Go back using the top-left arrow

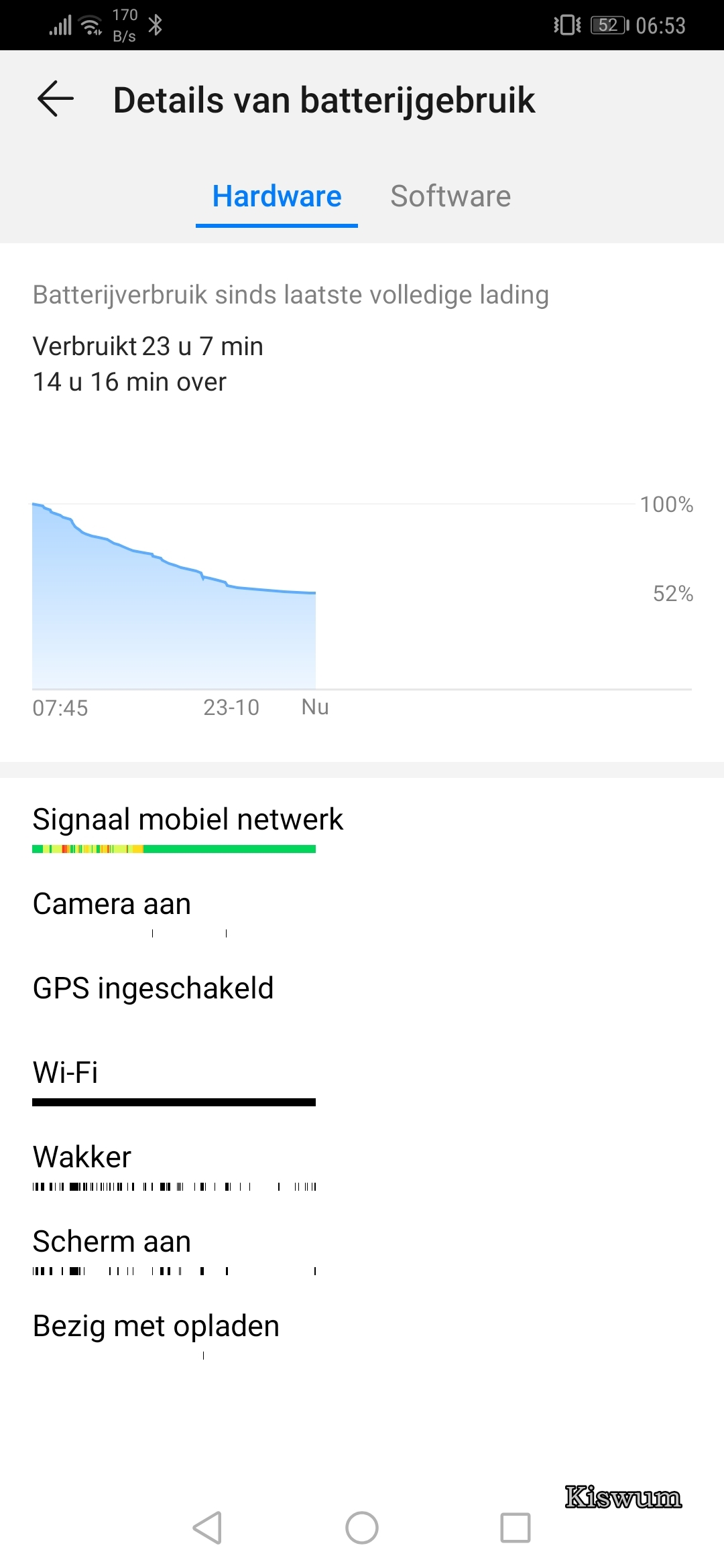coord(55,99)
